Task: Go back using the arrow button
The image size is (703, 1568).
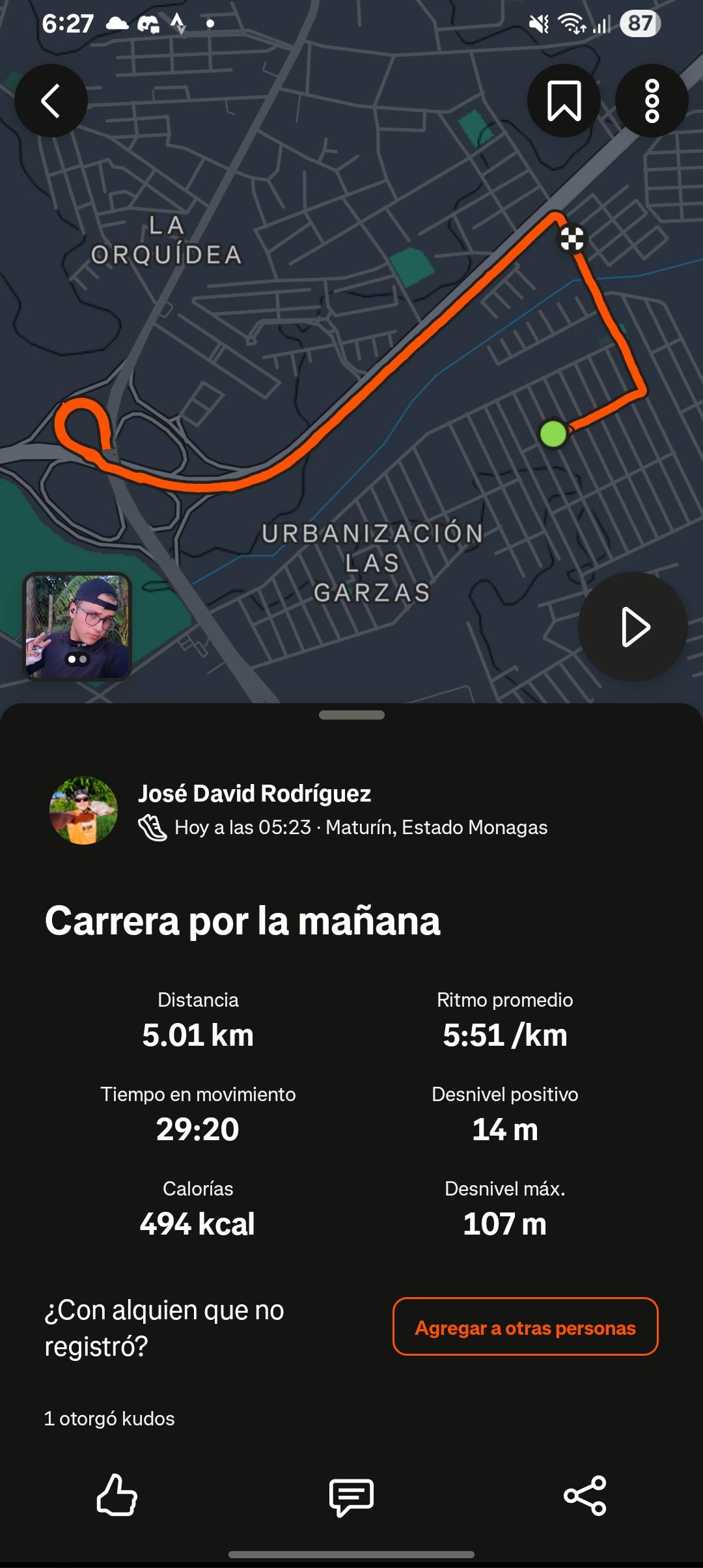Action: [x=51, y=101]
